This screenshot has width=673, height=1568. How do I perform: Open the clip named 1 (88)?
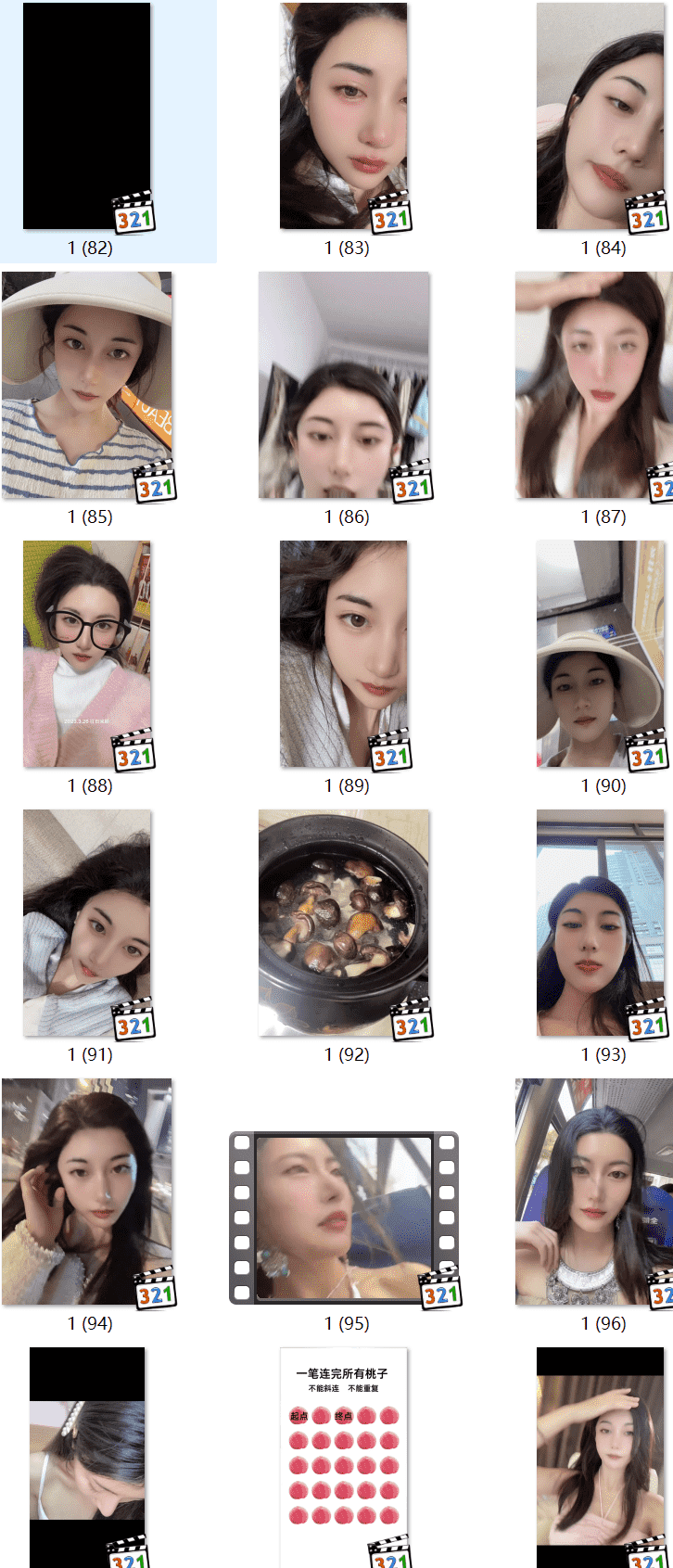click(87, 655)
